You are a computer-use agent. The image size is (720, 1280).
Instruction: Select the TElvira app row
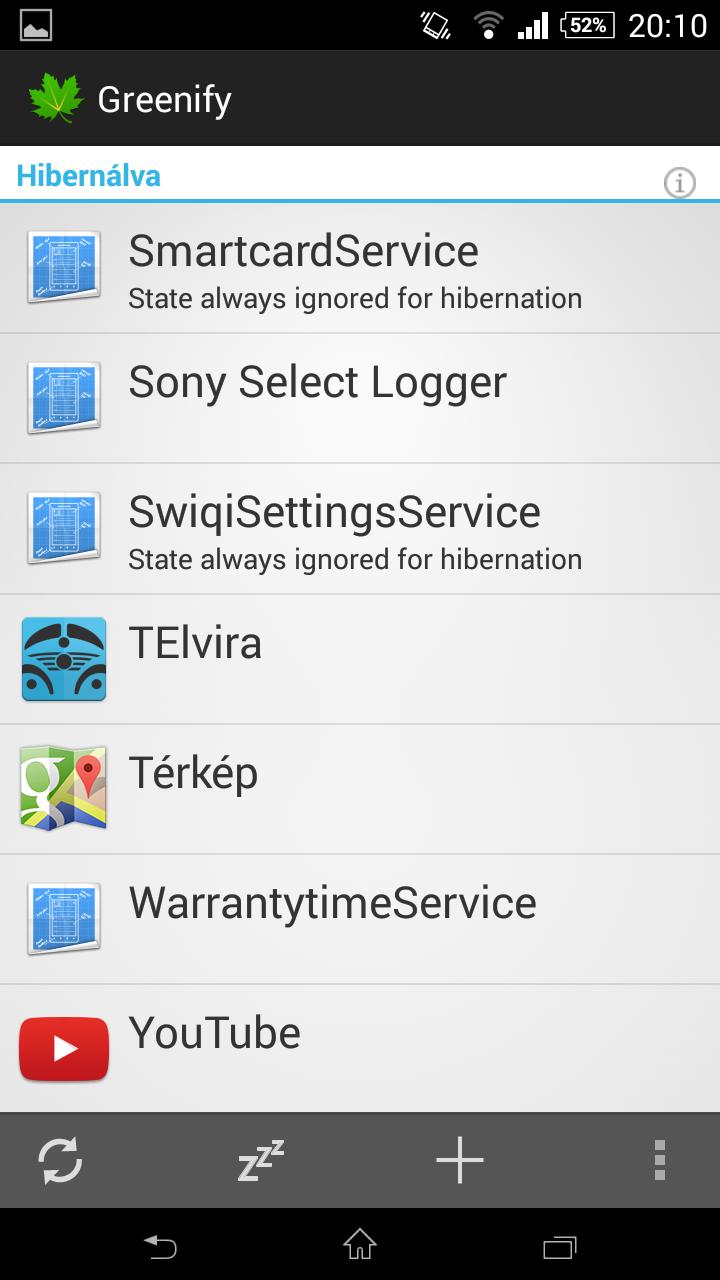[360, 659]
